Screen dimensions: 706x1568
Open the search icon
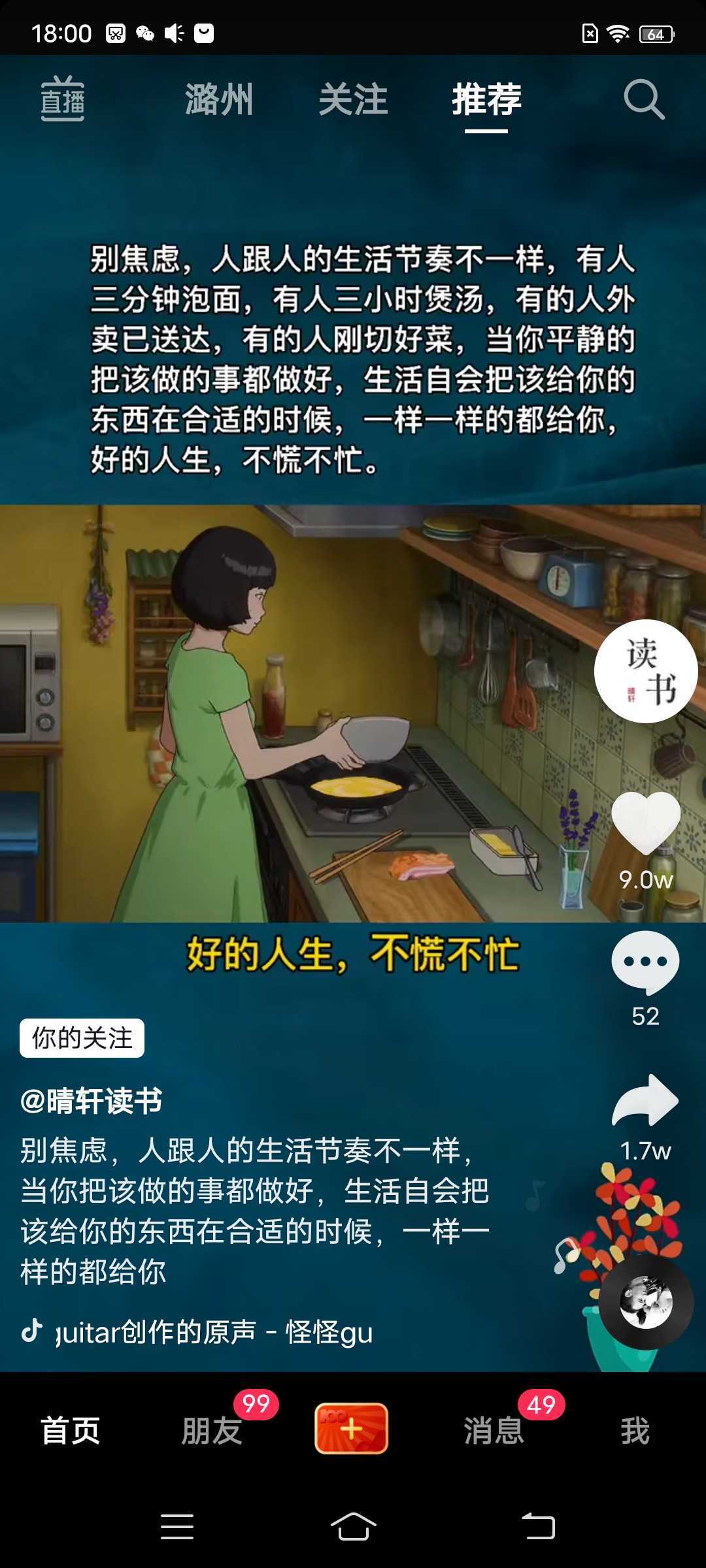[x=643, y=99]
